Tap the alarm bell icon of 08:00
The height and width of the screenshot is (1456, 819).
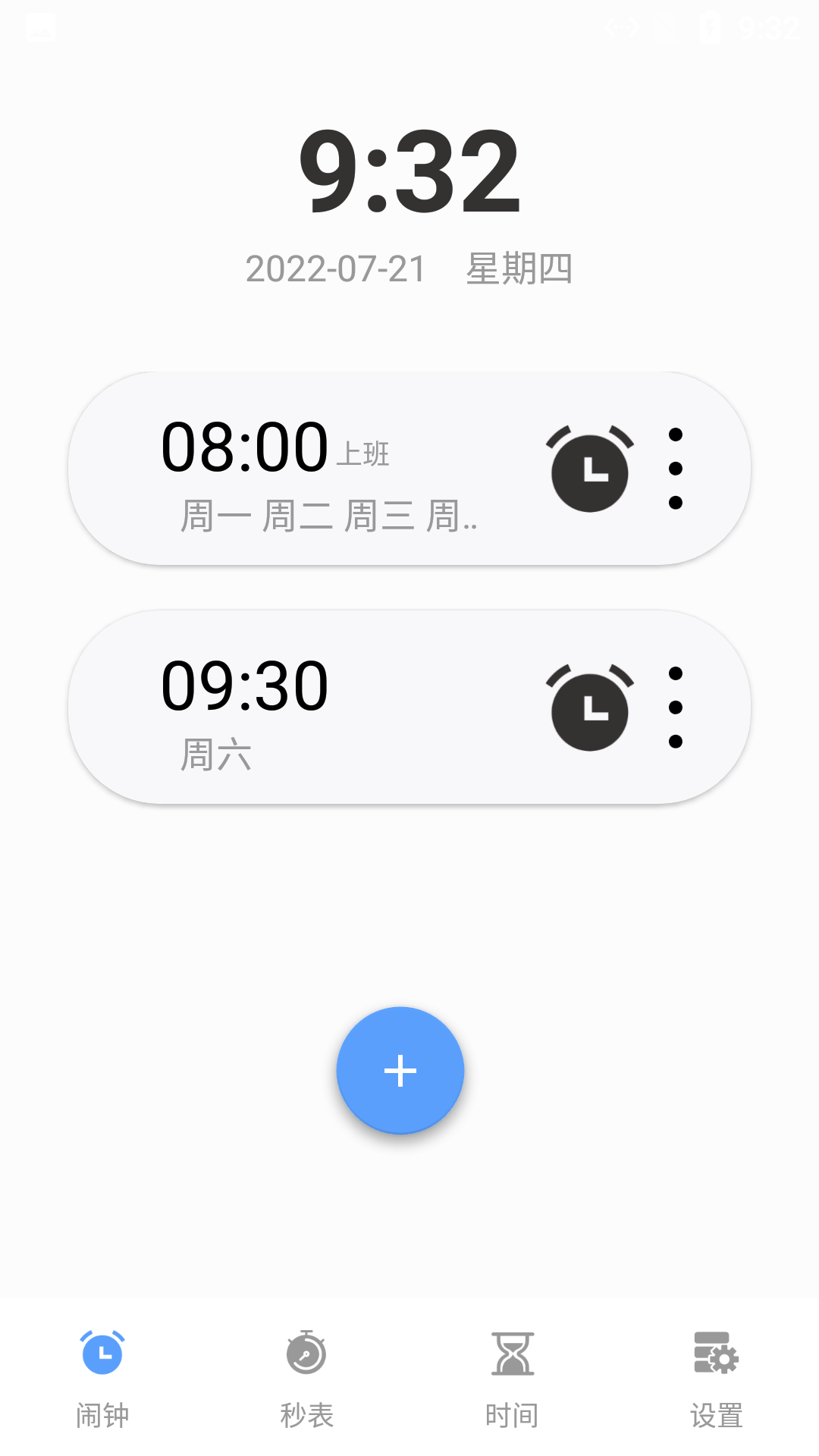(x=590, y=469)
